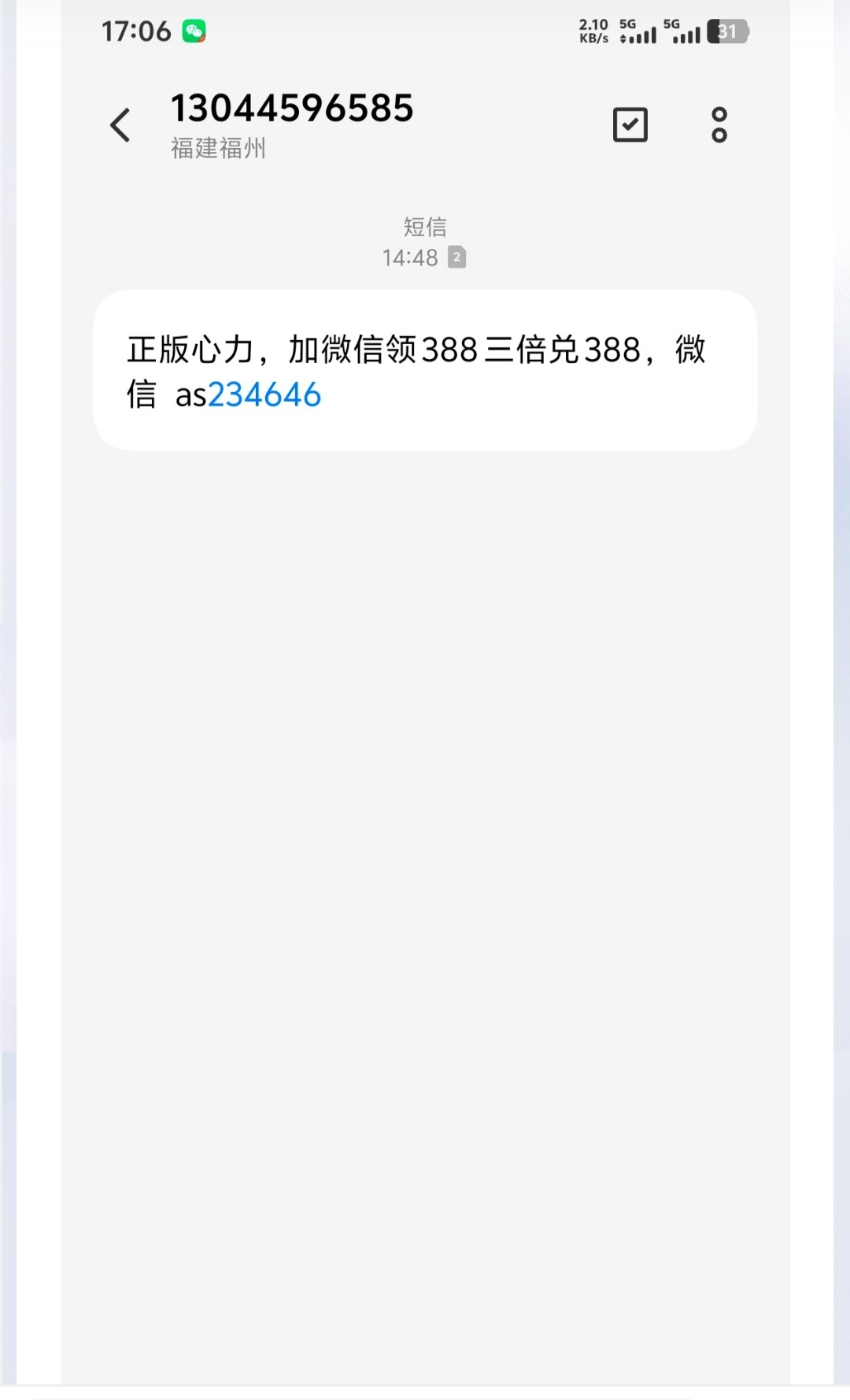Tap the blue number link 234646

(264, 395)
